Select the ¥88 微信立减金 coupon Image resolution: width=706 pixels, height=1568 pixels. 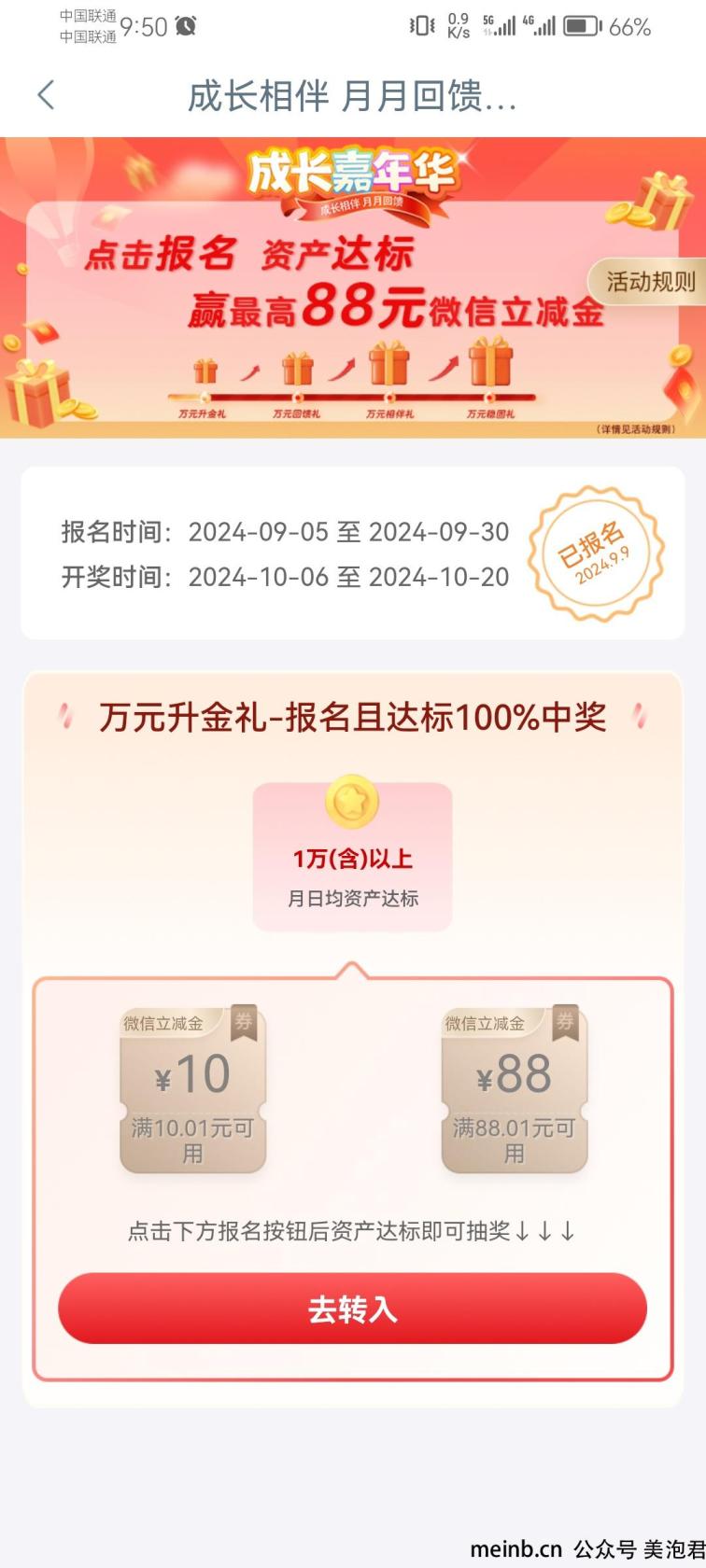coord(514,1089)
